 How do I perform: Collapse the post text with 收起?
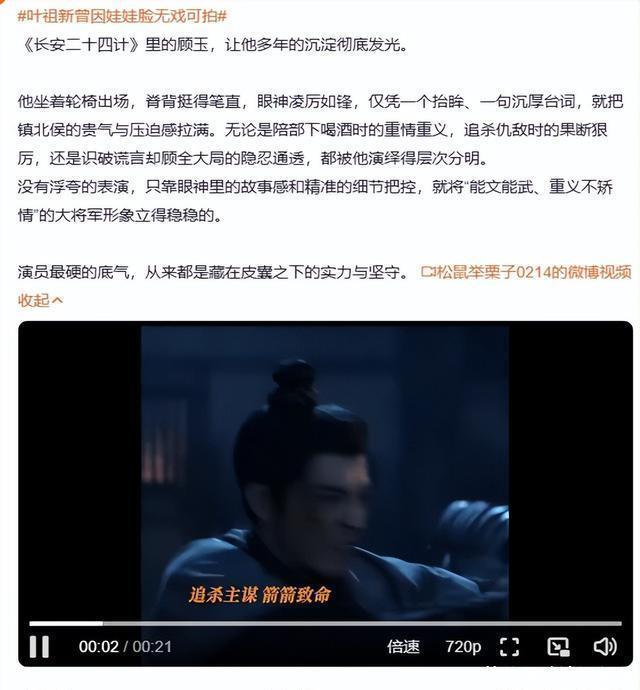pyautogui.click(x=41, y=300)
